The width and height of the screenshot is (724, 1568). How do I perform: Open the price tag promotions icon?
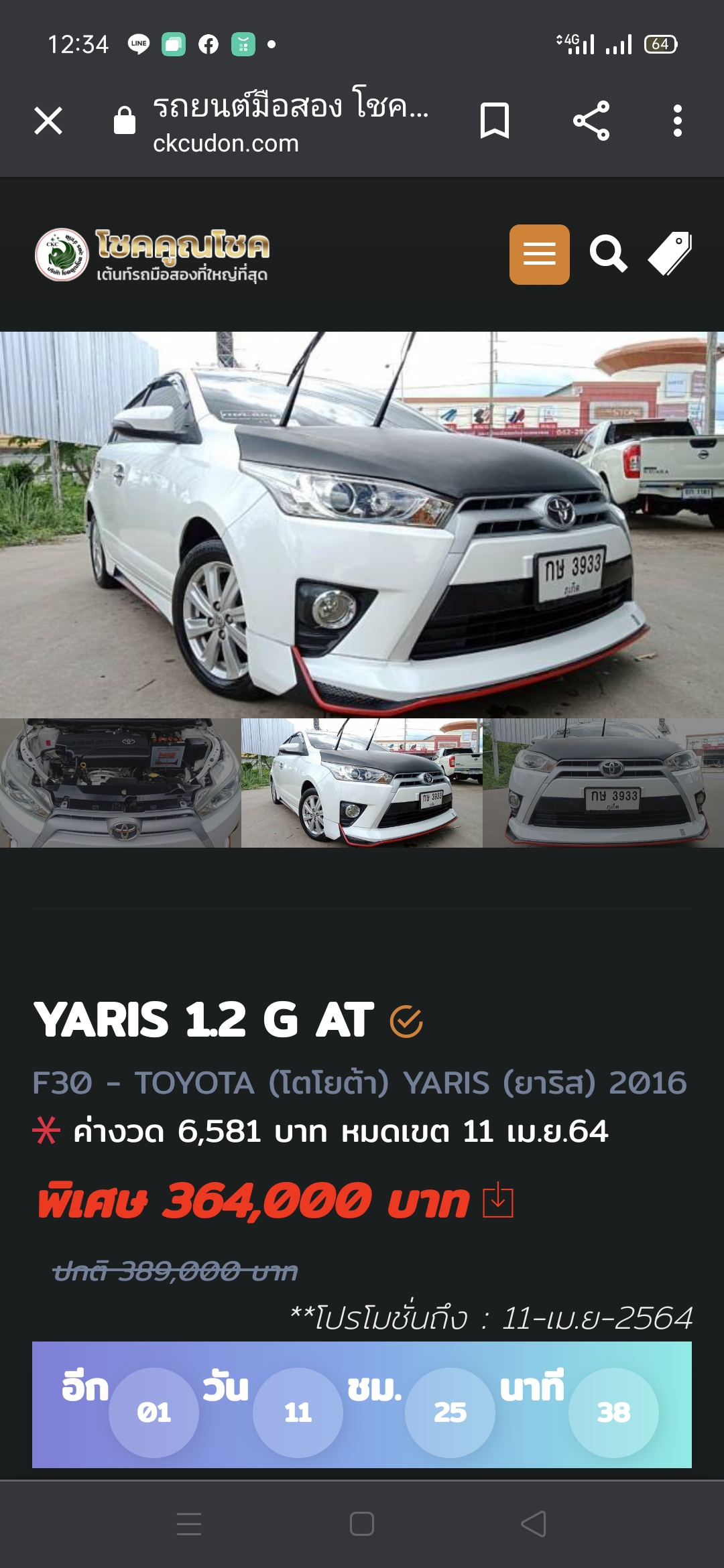(670, 255)
